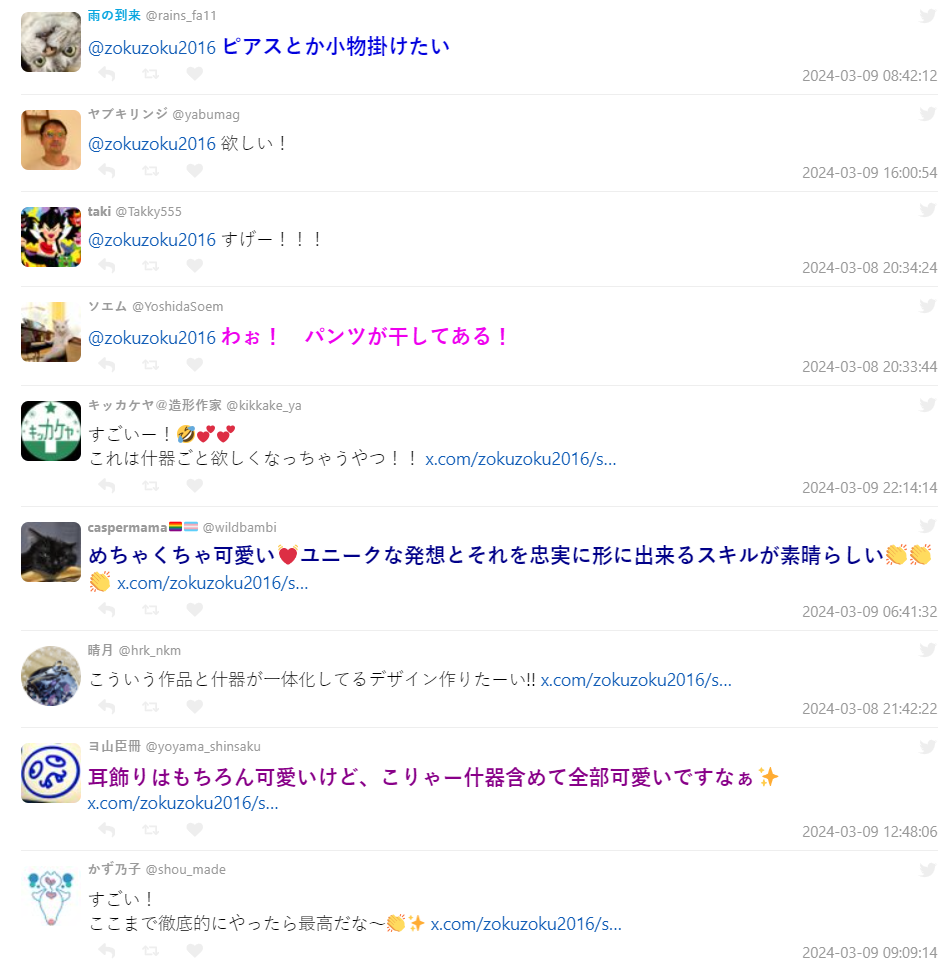Open the x.com link in @yoyama_shinsaku's tweet
The image size is (944, 967).
(x=183, y=803)
